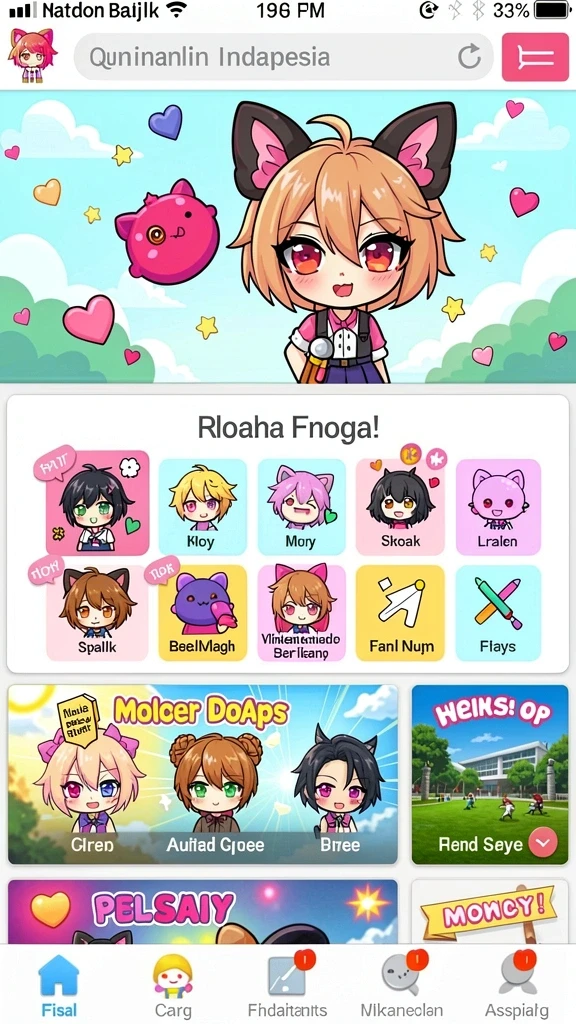Open the Skoak tile
Image resolution: width=576 pixels, height=1024 pixels.
(400, 507)
